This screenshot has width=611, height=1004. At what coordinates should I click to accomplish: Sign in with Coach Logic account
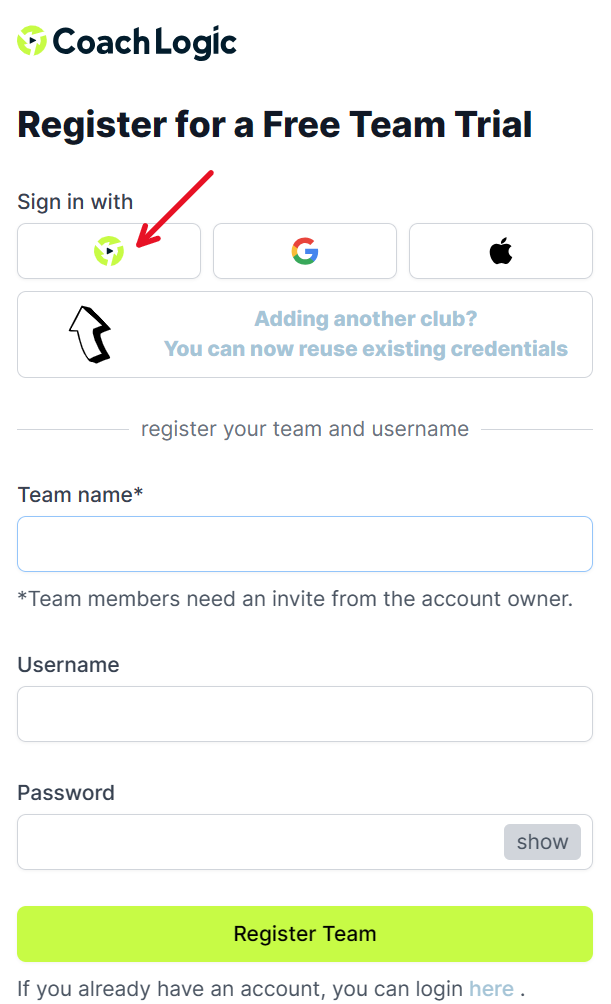click(109, 251)
